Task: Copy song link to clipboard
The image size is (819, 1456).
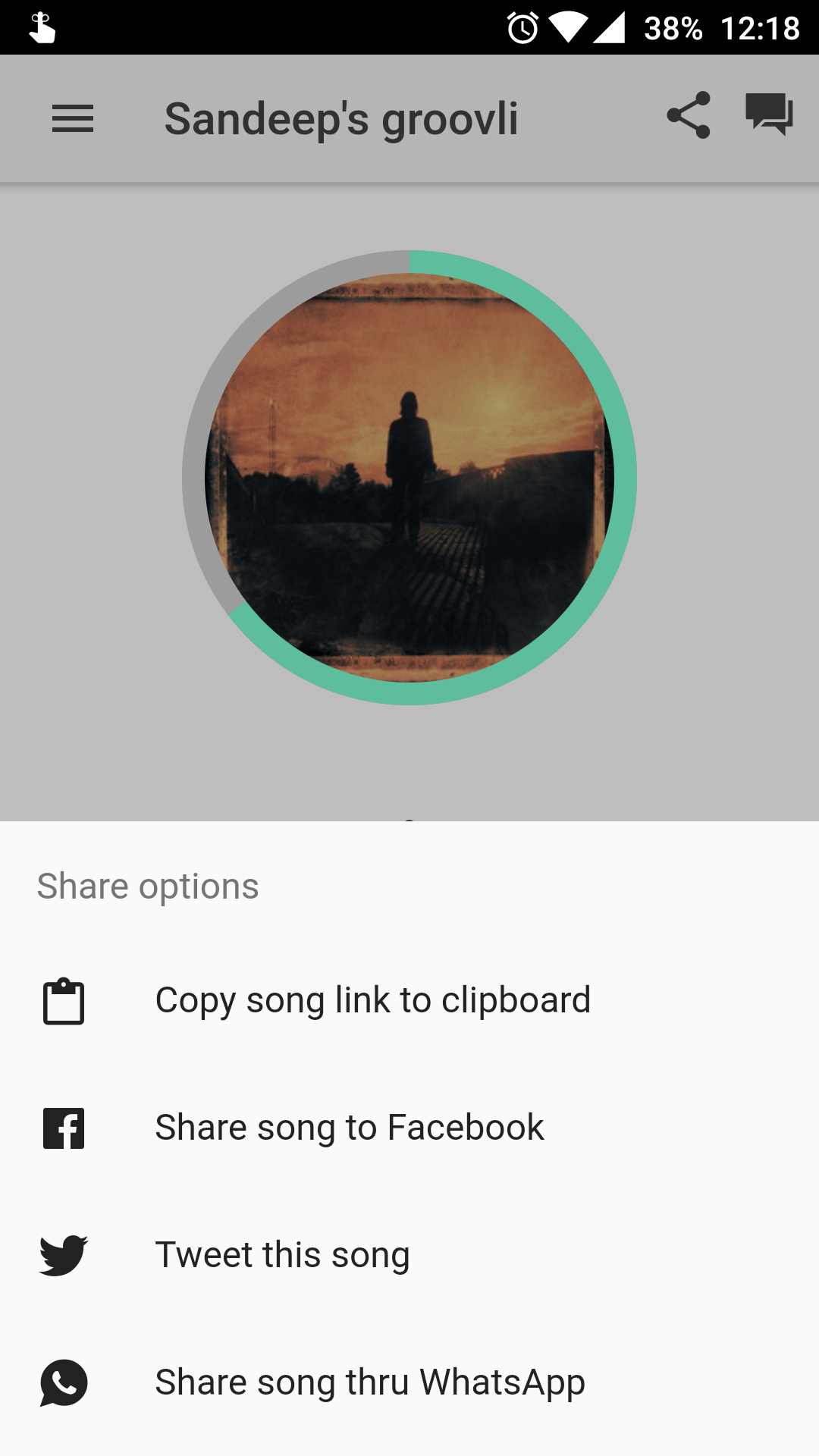Action: [x=372, y=1000]
